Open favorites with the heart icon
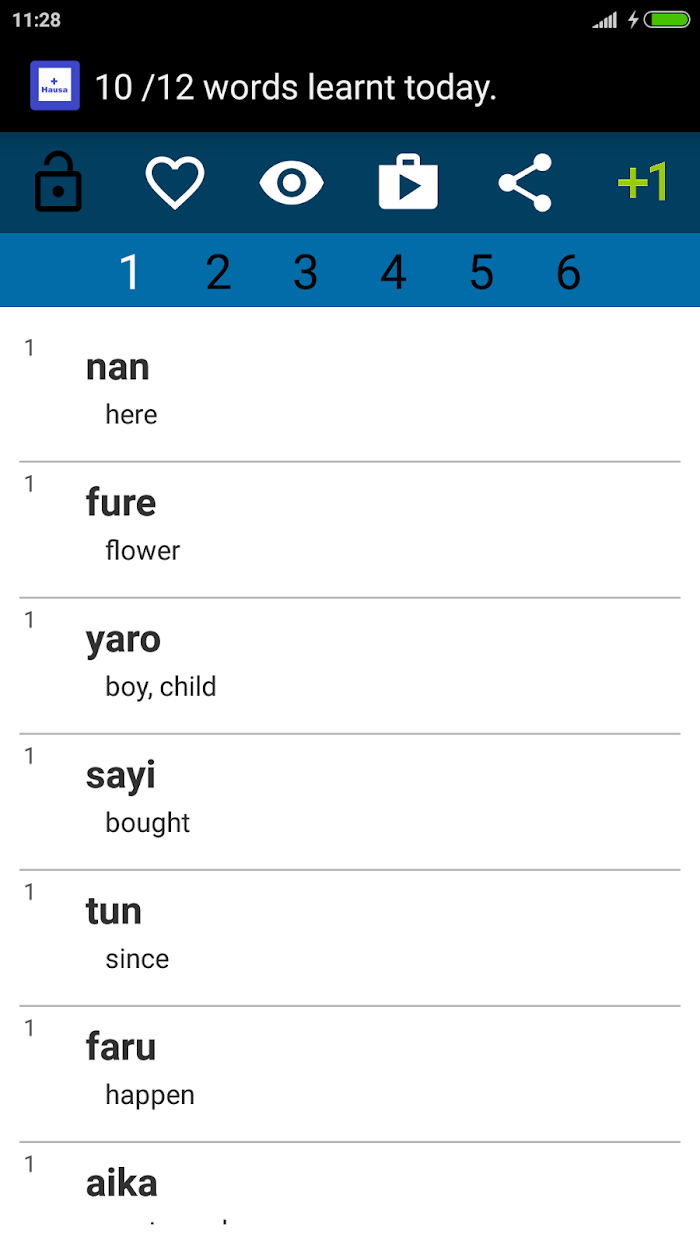The width and height of the screenshot is (700, 1244). tap(175, 183)
